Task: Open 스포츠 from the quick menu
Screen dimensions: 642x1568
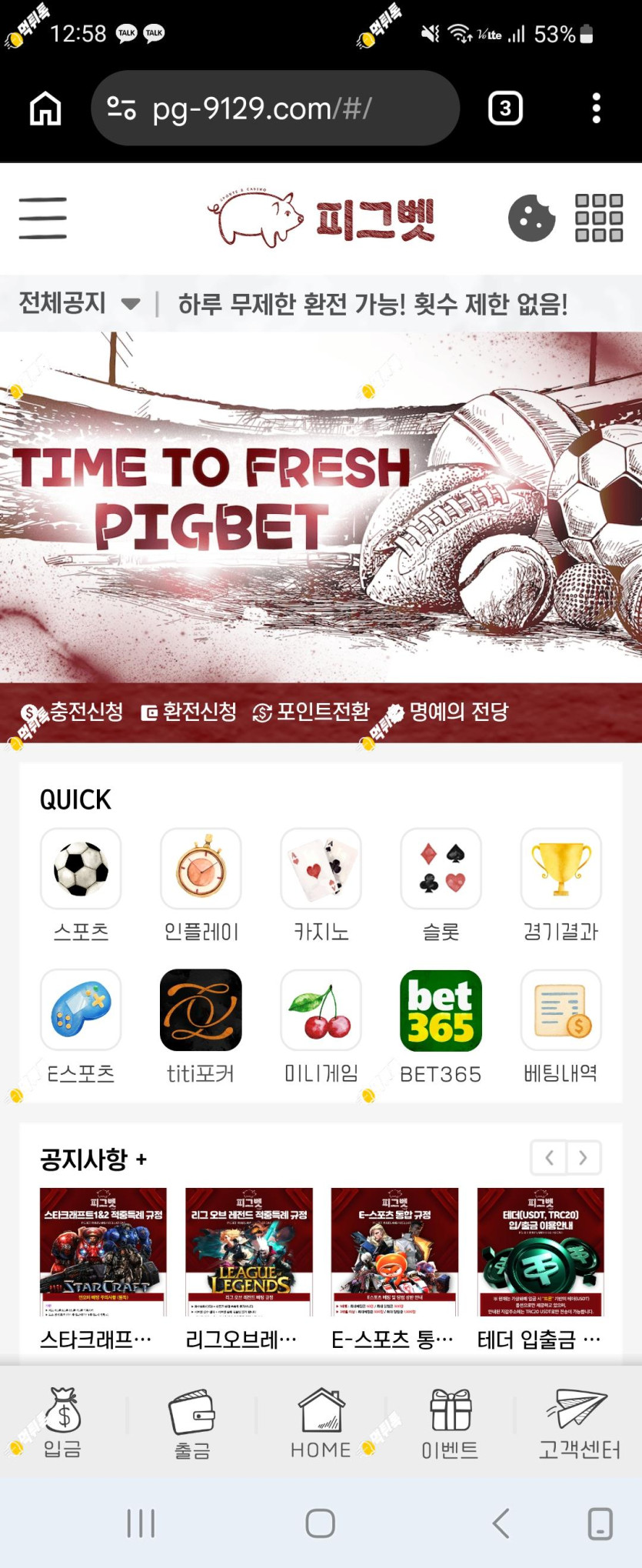Action: point(81,885)
